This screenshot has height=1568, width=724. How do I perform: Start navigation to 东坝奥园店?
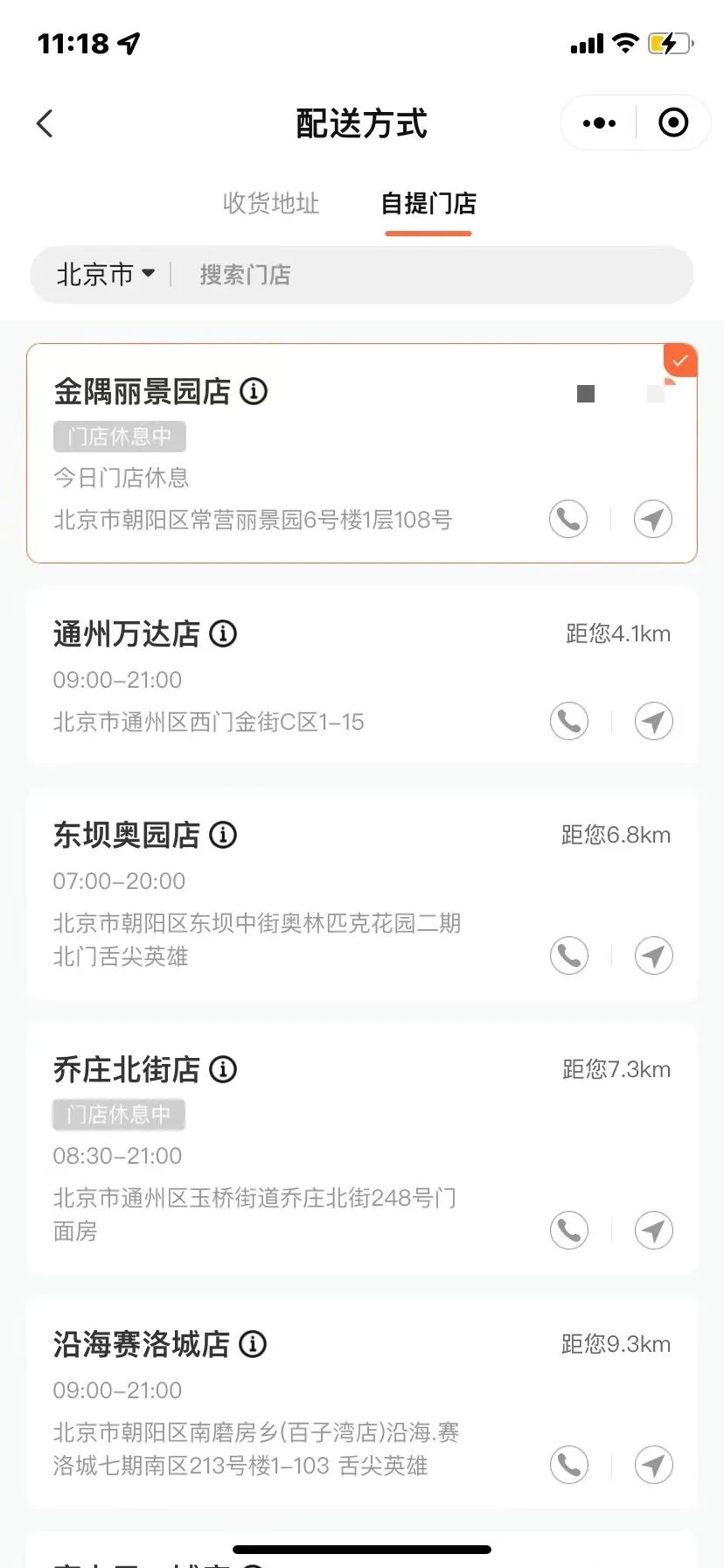click(x=654, y=955)
